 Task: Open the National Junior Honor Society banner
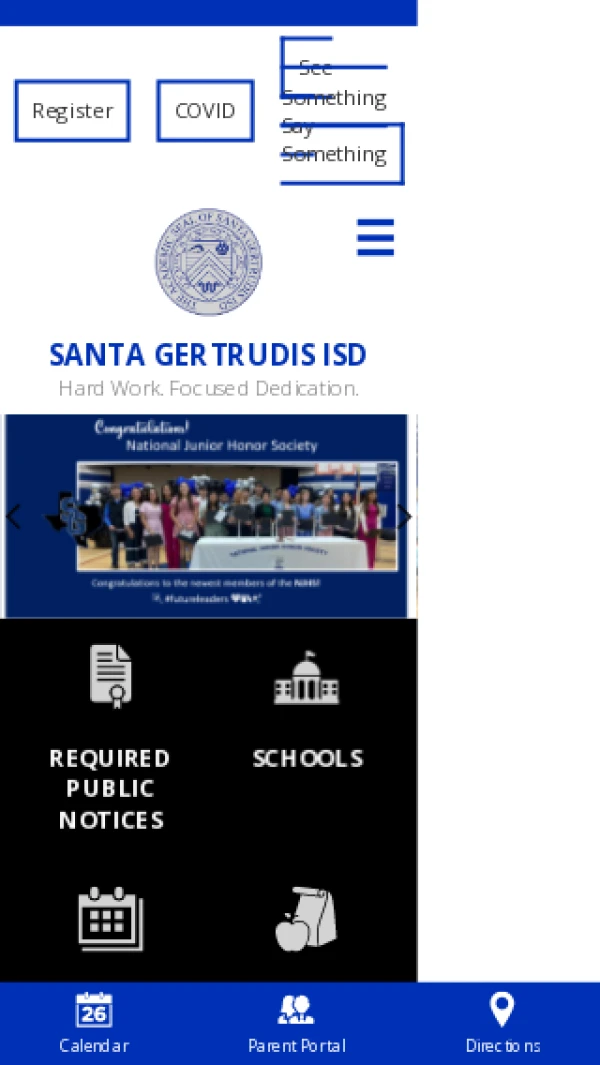208,516
